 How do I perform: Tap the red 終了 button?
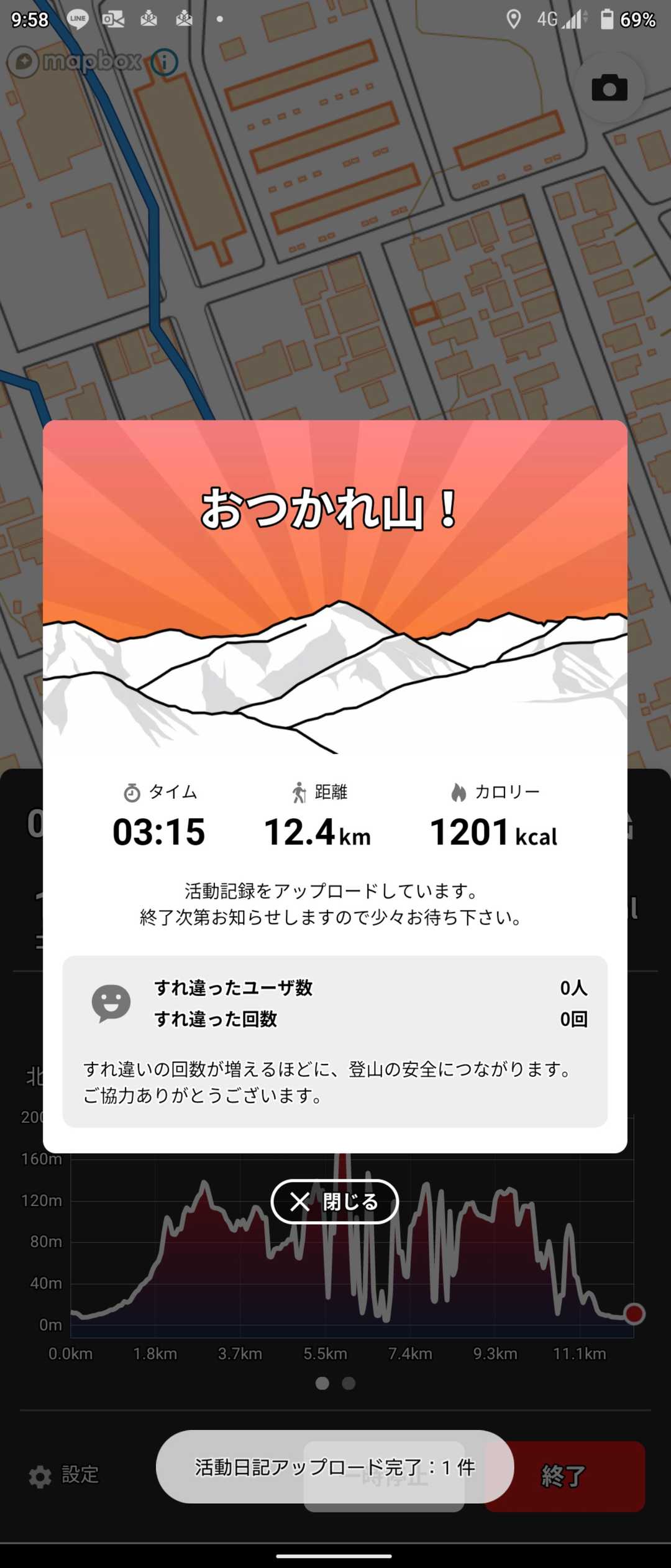[565, 1475]
